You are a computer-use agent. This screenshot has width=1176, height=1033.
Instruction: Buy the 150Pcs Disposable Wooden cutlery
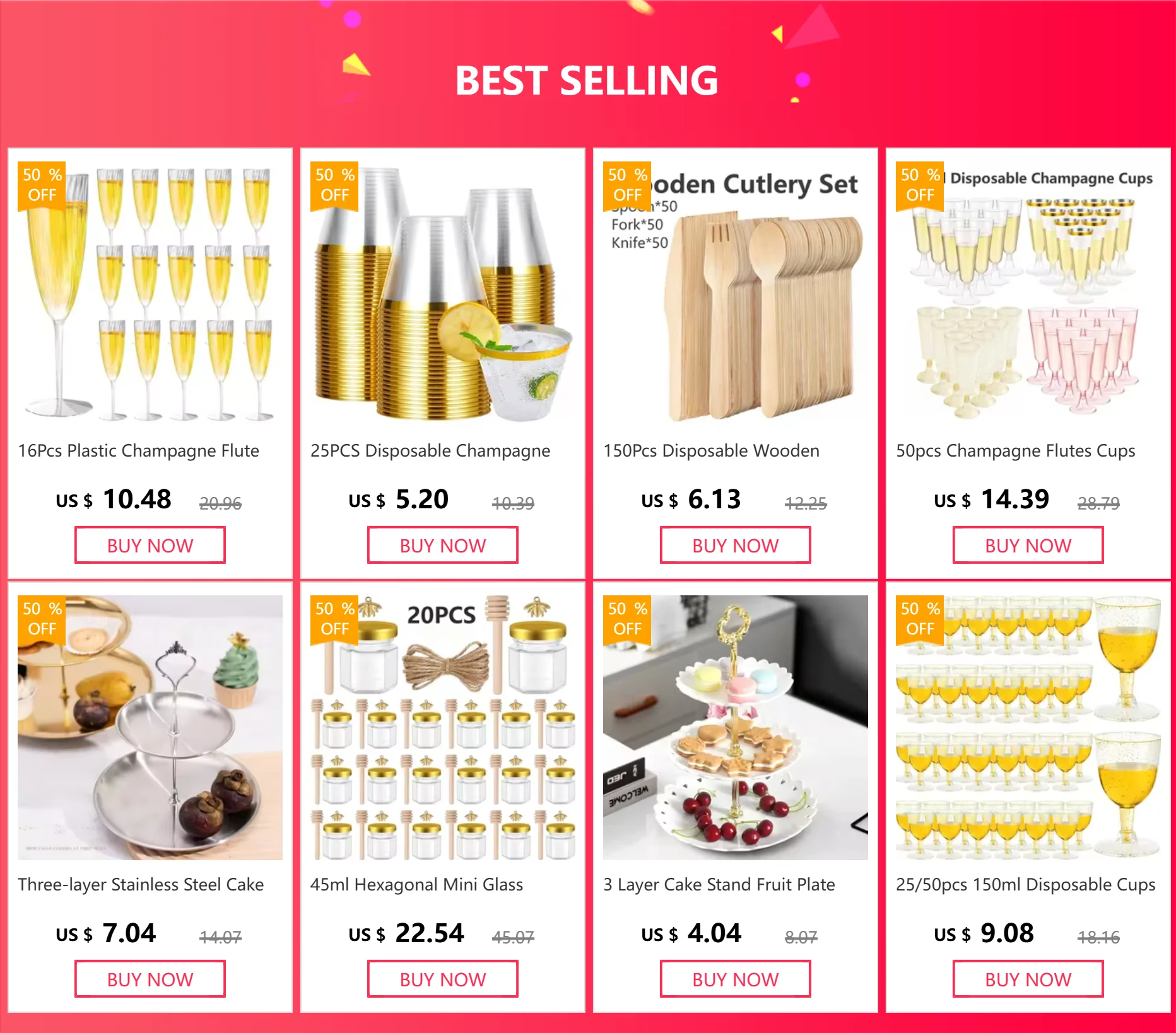tap(735, 546)
